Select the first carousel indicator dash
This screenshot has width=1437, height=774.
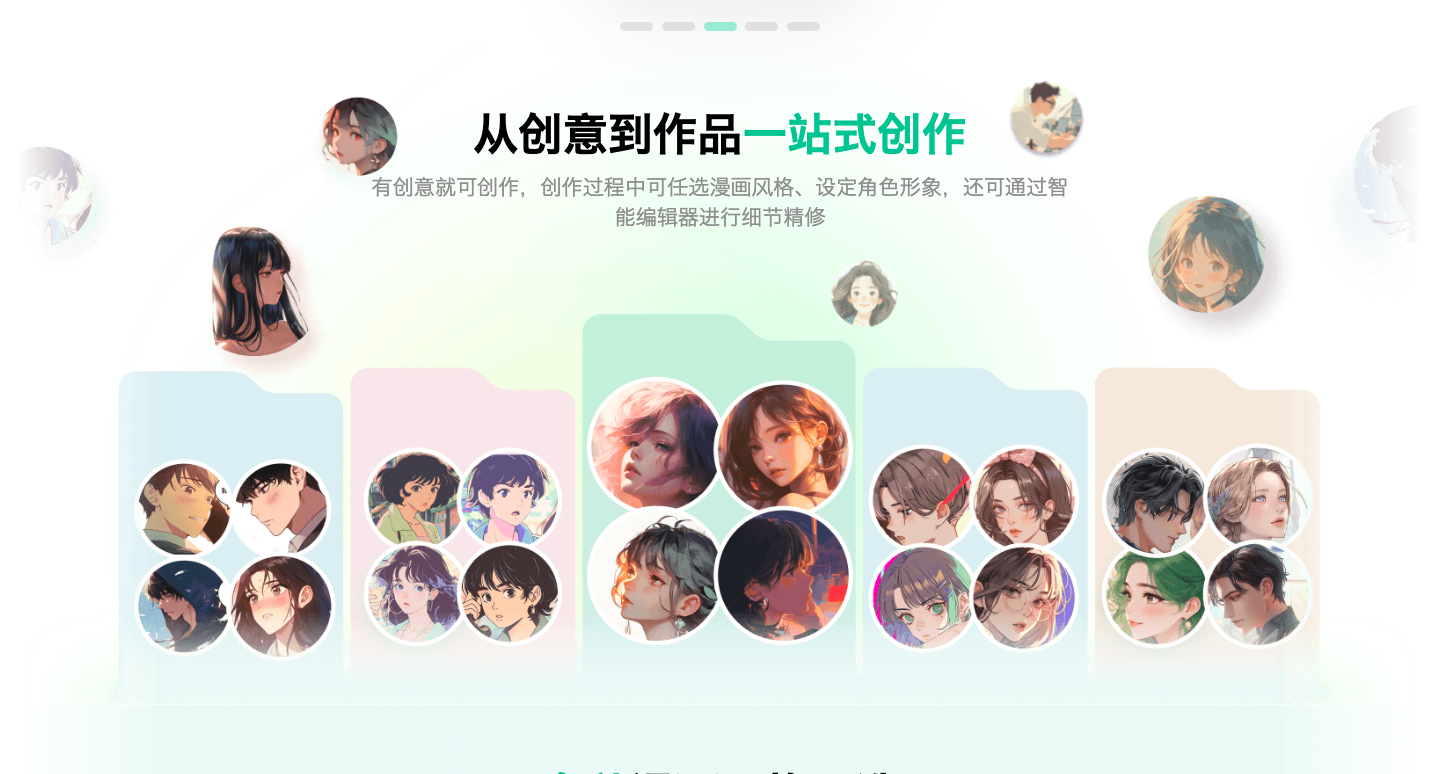[636, 27]
